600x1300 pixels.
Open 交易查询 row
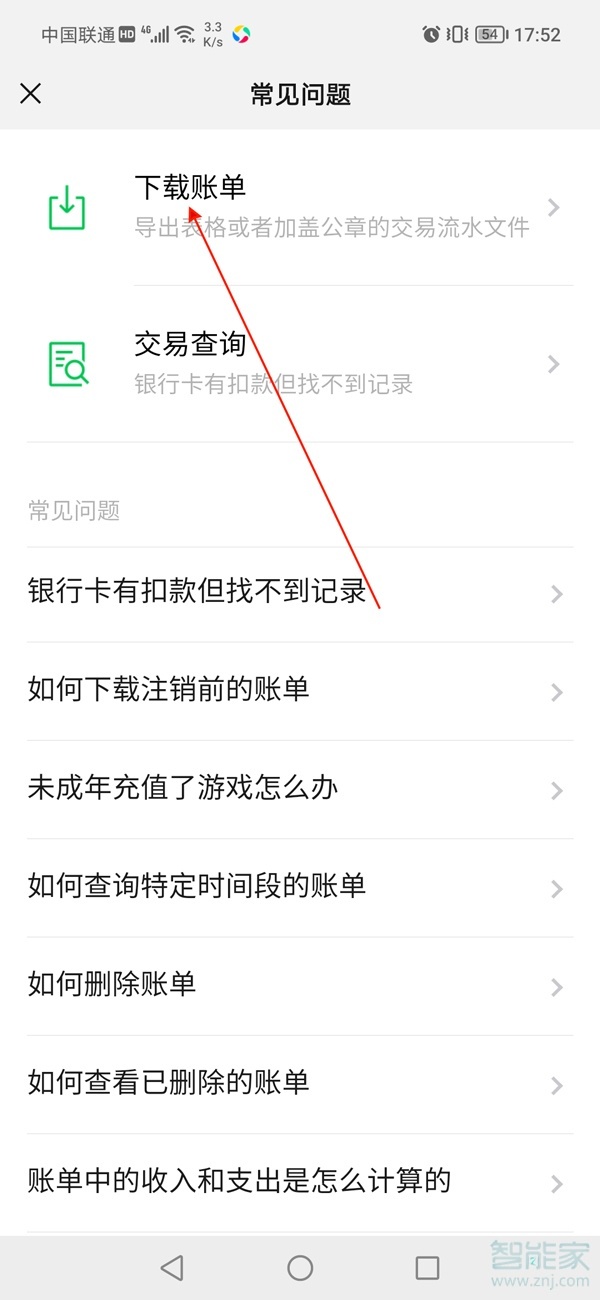(x=300, y=364)
